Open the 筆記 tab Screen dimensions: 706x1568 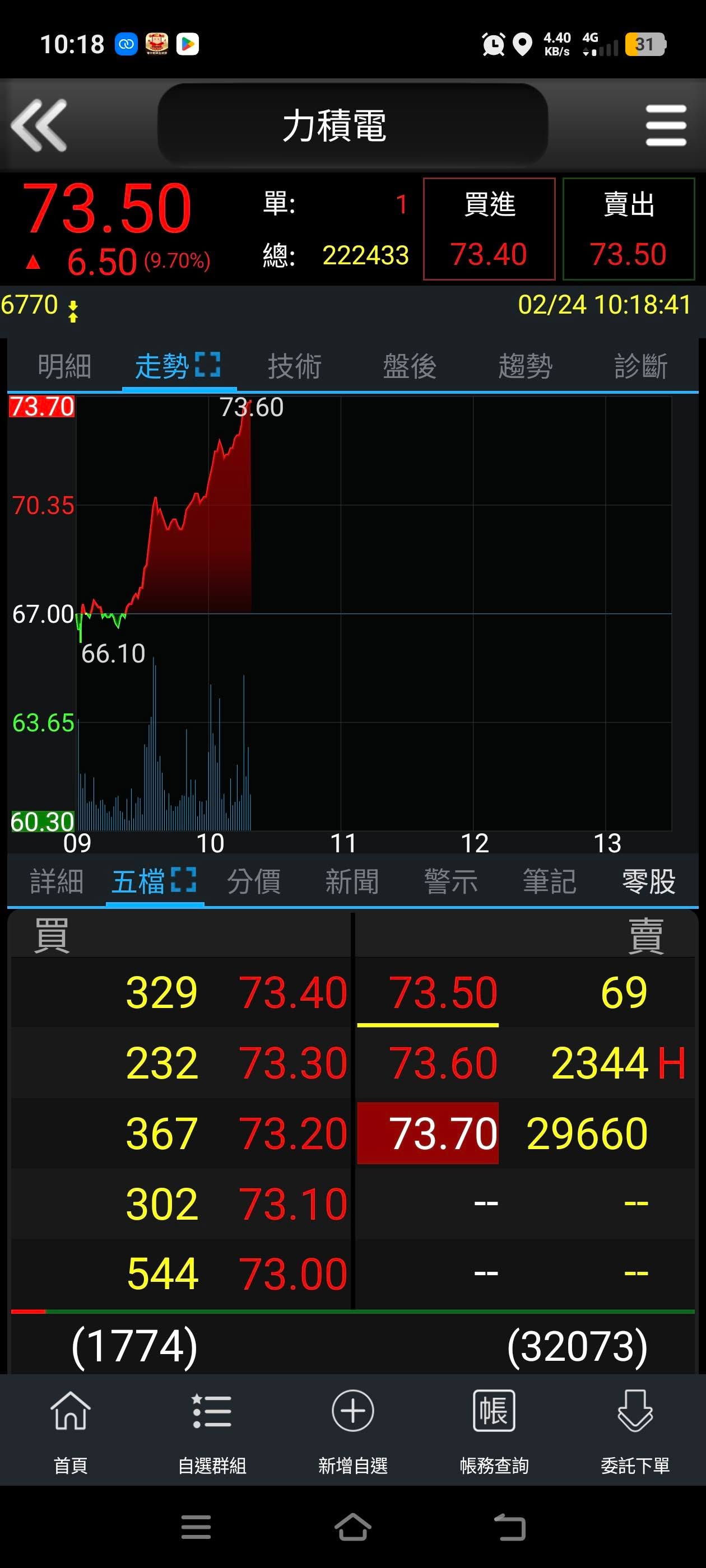(x=550, y=881)
